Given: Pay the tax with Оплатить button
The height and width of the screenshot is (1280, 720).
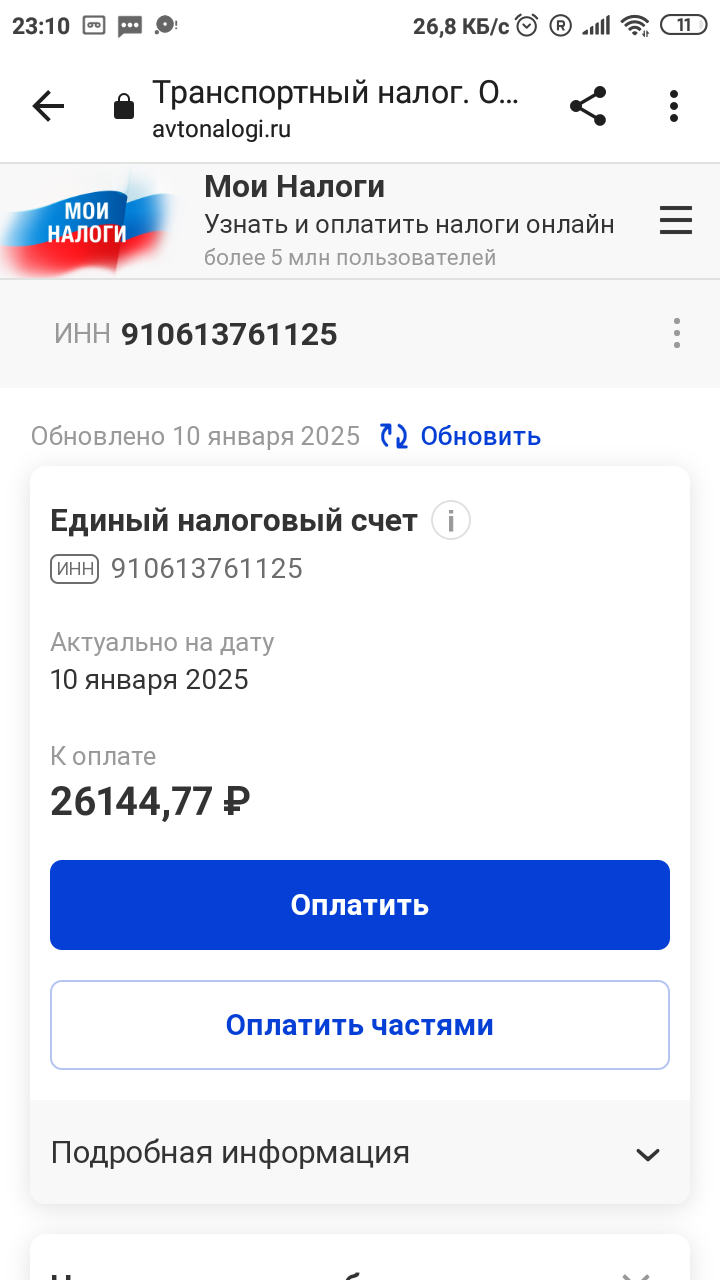Looking at the screenshot, I should 360,905.
